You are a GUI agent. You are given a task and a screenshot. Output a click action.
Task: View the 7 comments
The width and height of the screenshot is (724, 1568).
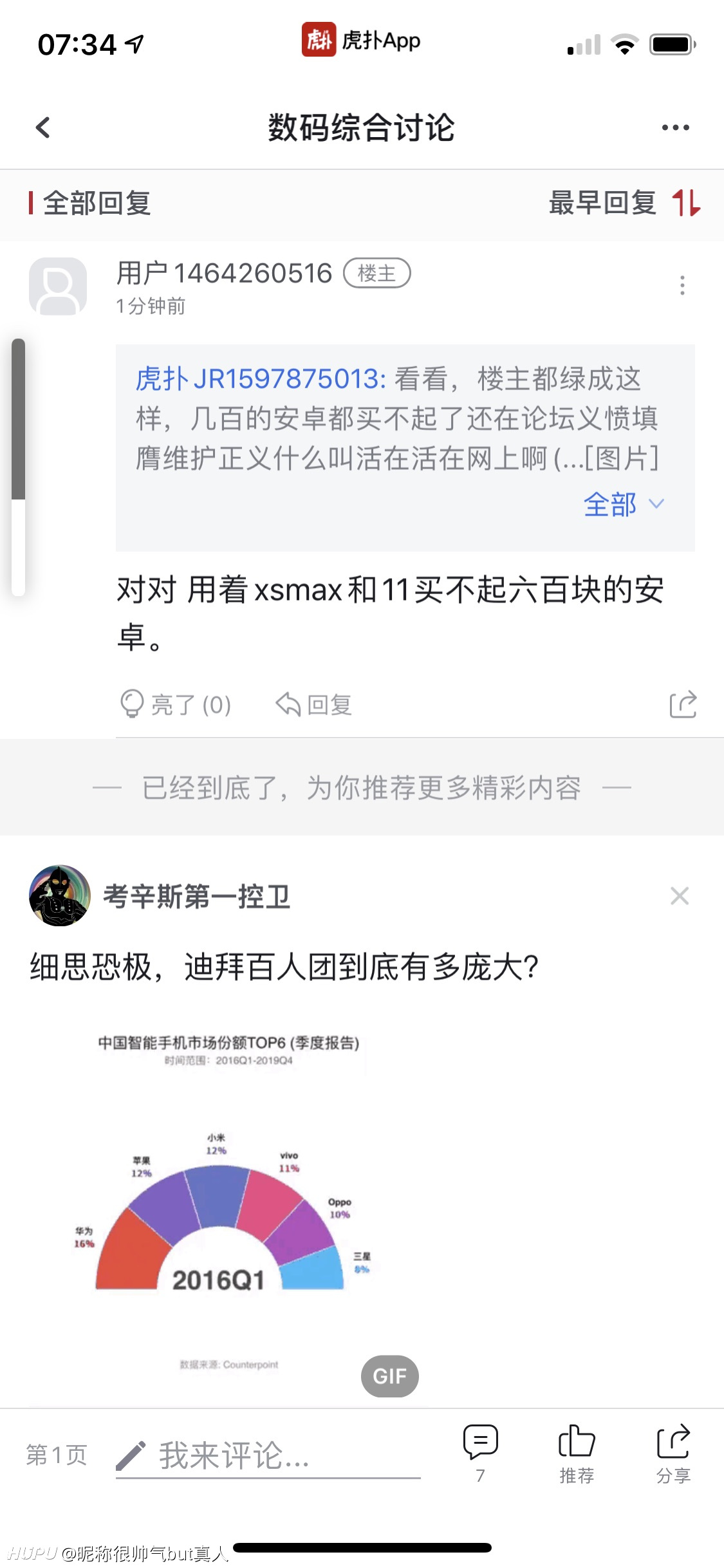coord(480,1453)
